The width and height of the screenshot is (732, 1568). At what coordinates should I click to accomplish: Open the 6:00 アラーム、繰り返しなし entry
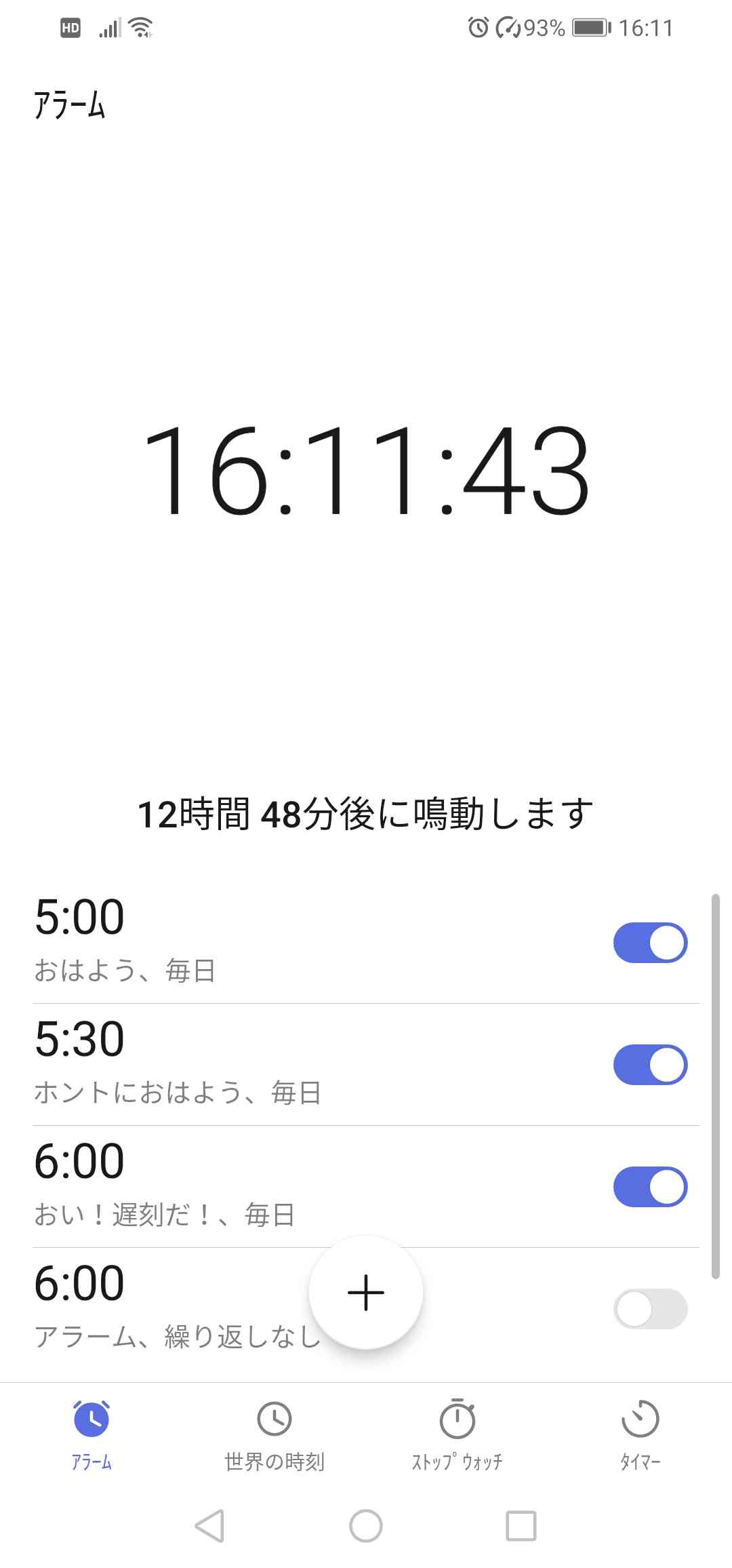176,1308
